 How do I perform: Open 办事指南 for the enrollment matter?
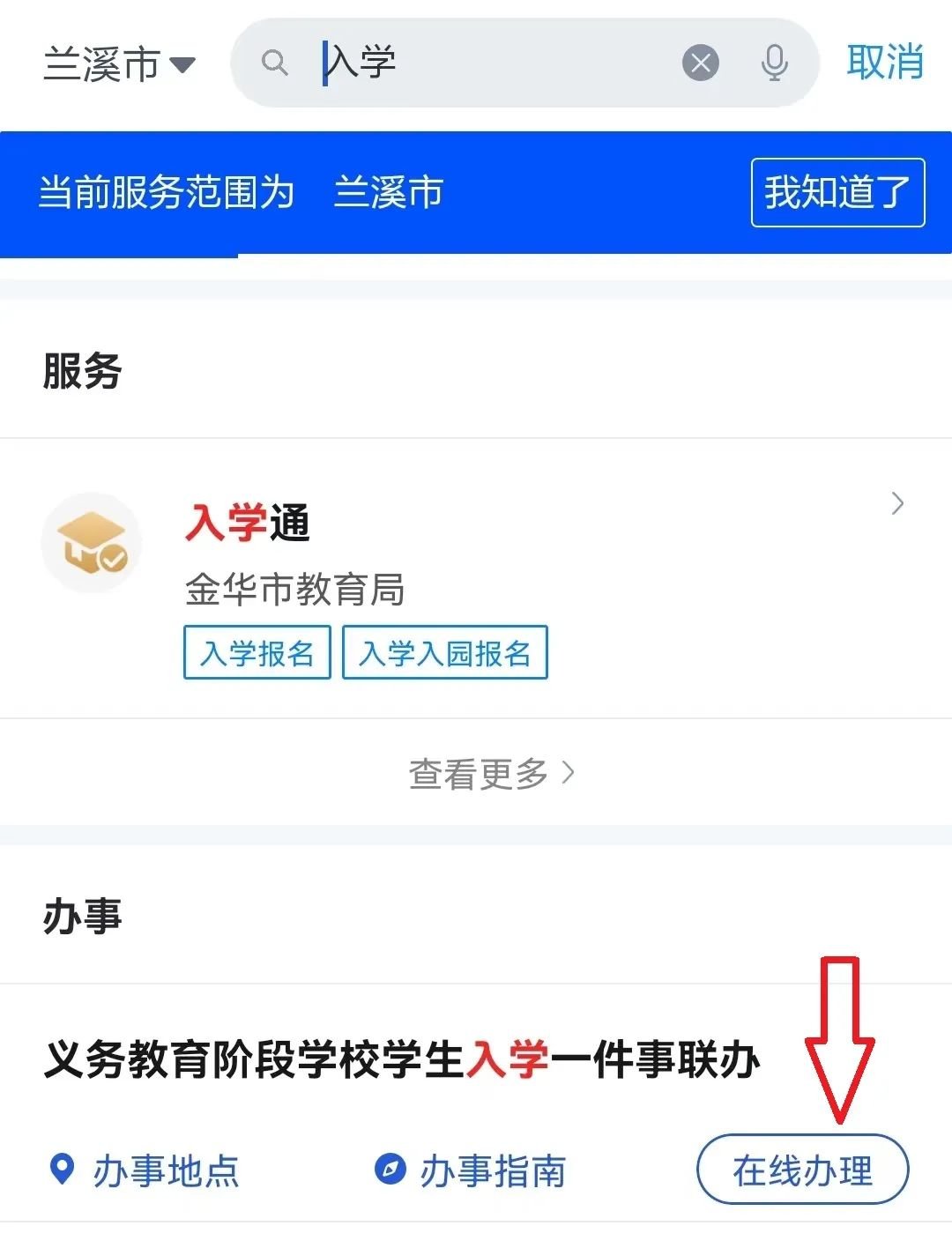tap(471, 1171)
